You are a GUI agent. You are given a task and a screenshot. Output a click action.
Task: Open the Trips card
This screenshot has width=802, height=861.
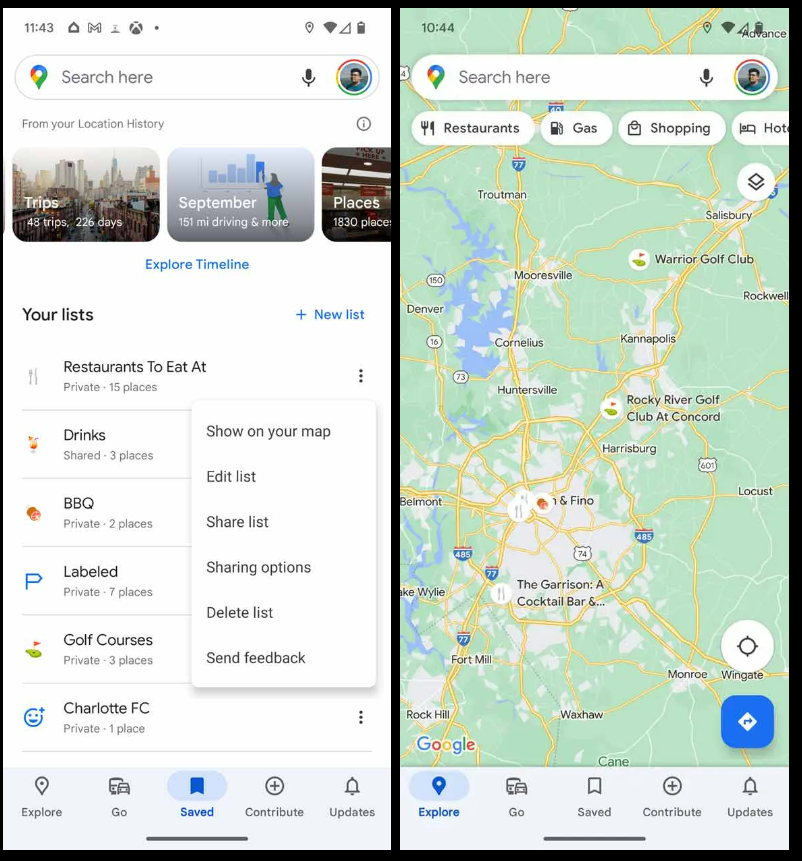pos(86,195)
